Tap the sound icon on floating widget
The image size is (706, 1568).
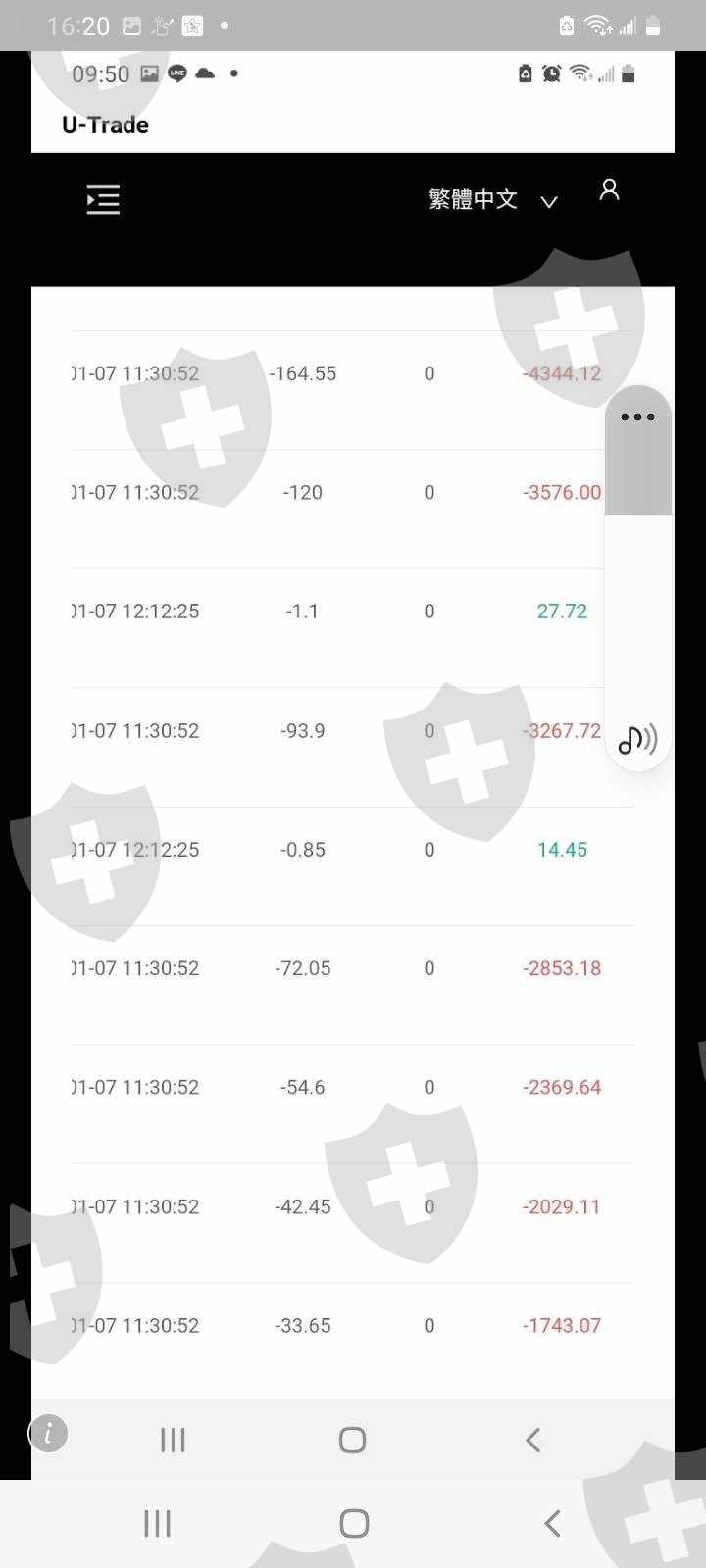(637, 740)
